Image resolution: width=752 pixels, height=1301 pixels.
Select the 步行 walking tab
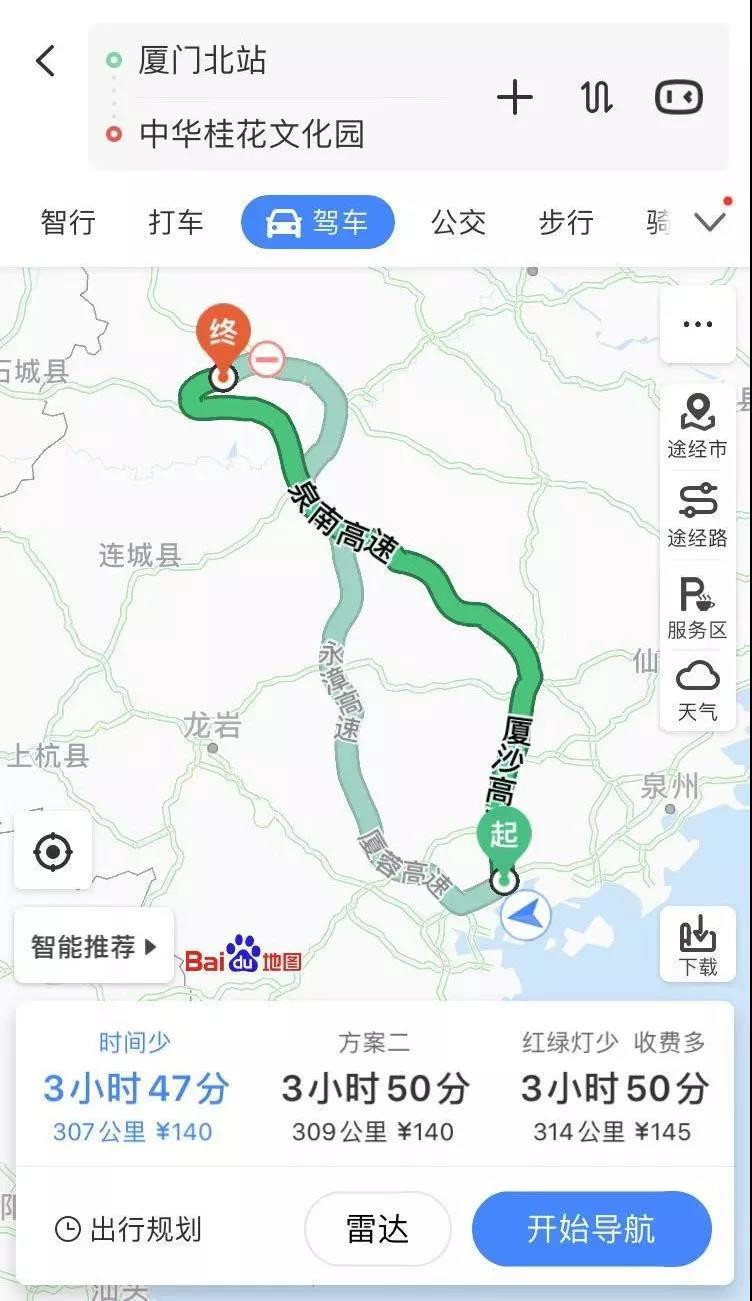tap(566, 222)
